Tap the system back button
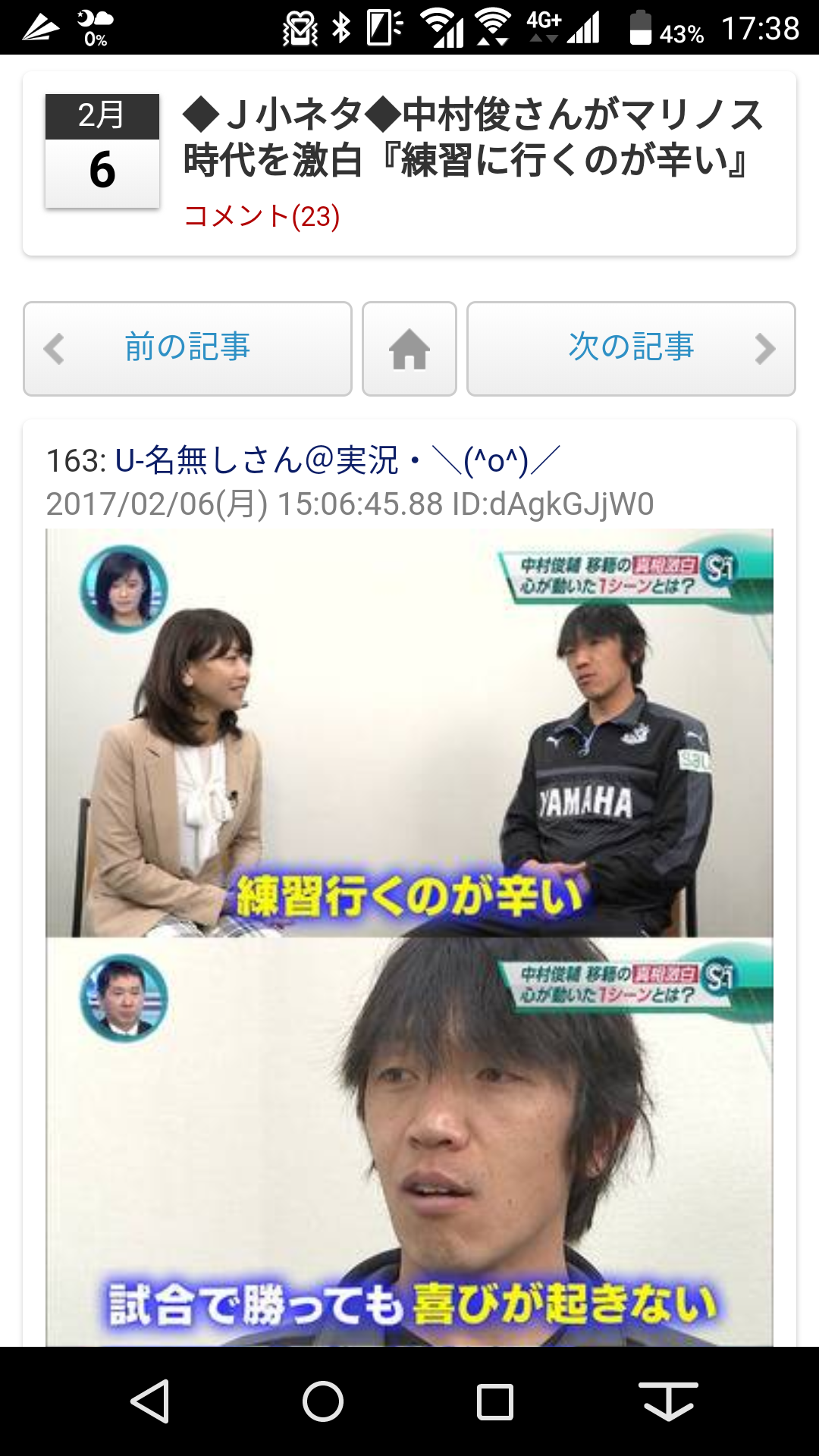Image resolution: width=819 pixels, height=1456 pixels. 150,1401
